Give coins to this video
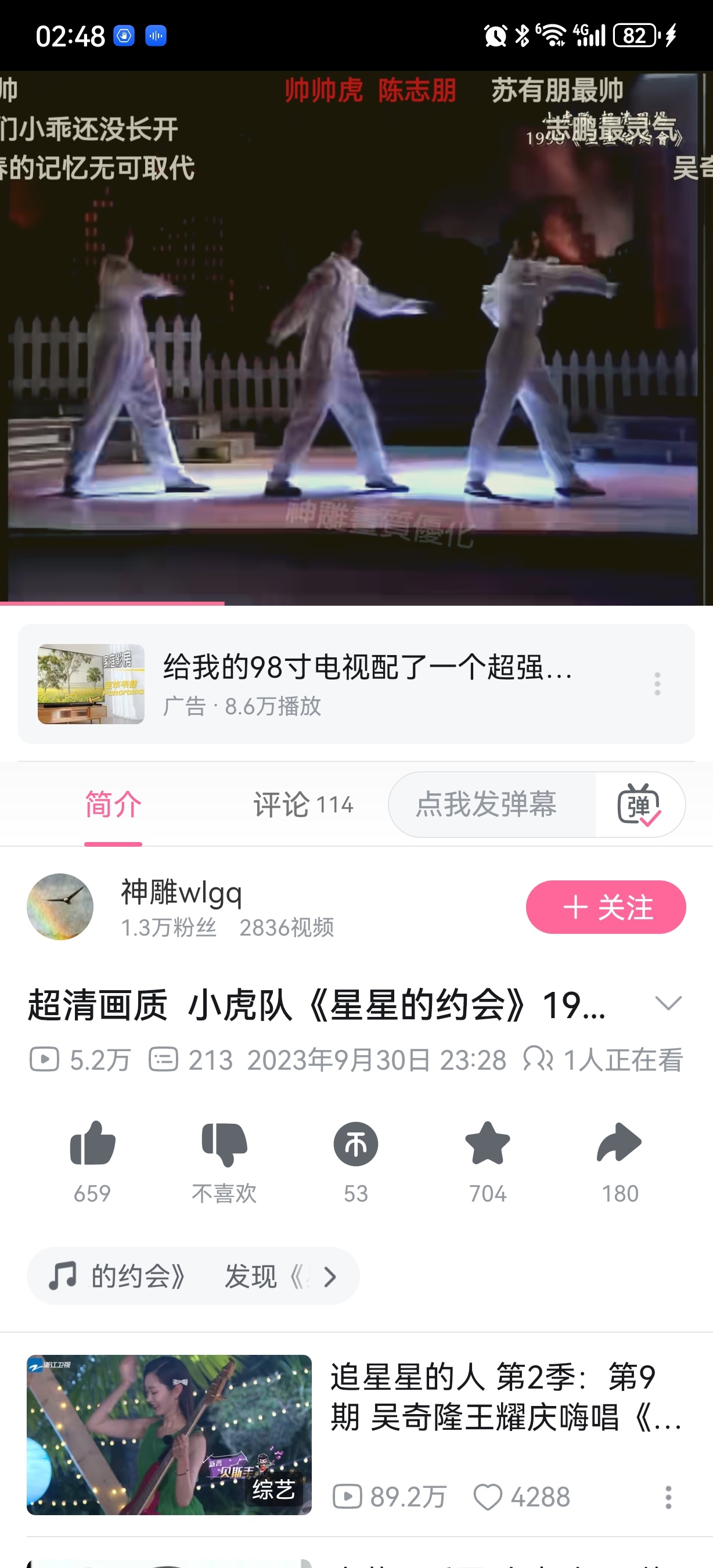The image size is (713, 1568). coord(356,1144)
